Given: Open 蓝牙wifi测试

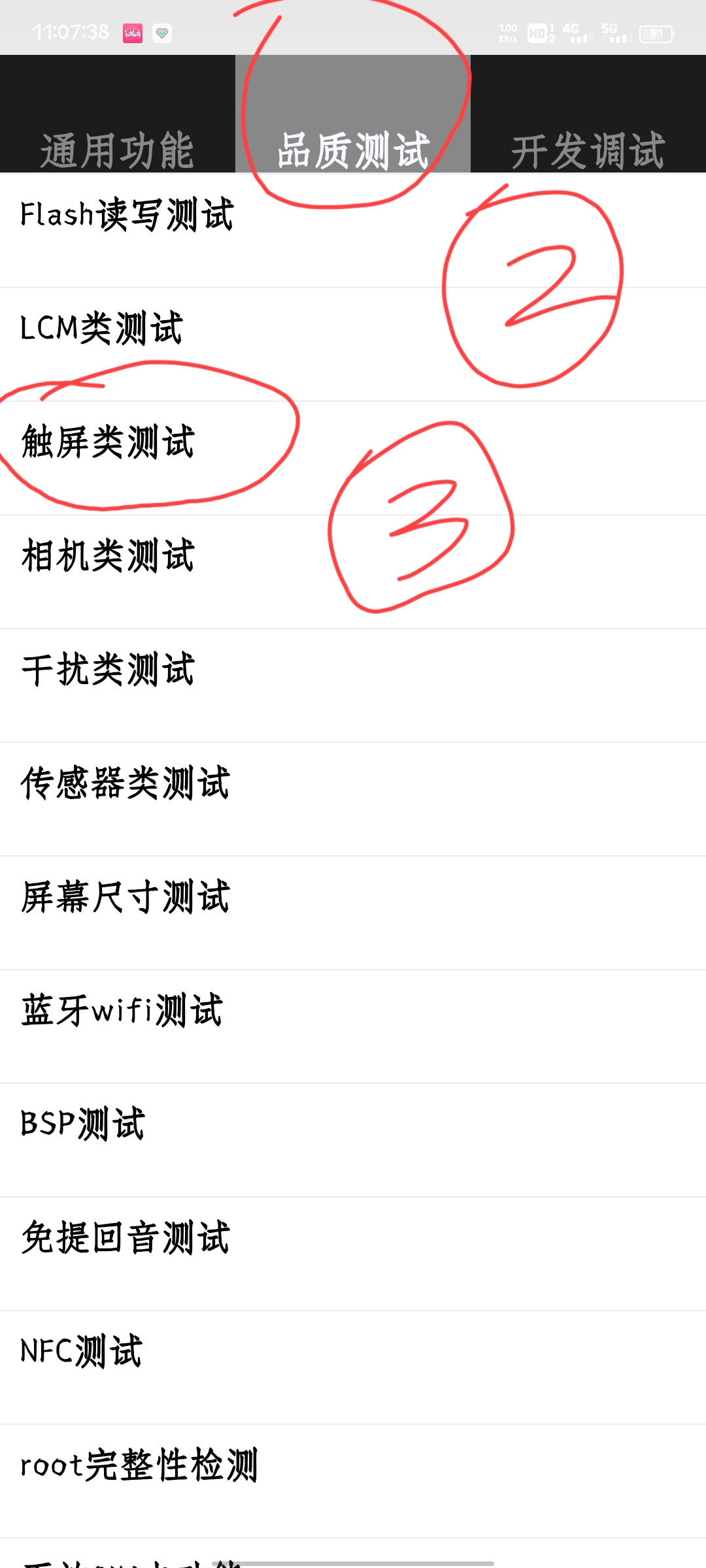Looking at the screenshot, I should 123,1011.
